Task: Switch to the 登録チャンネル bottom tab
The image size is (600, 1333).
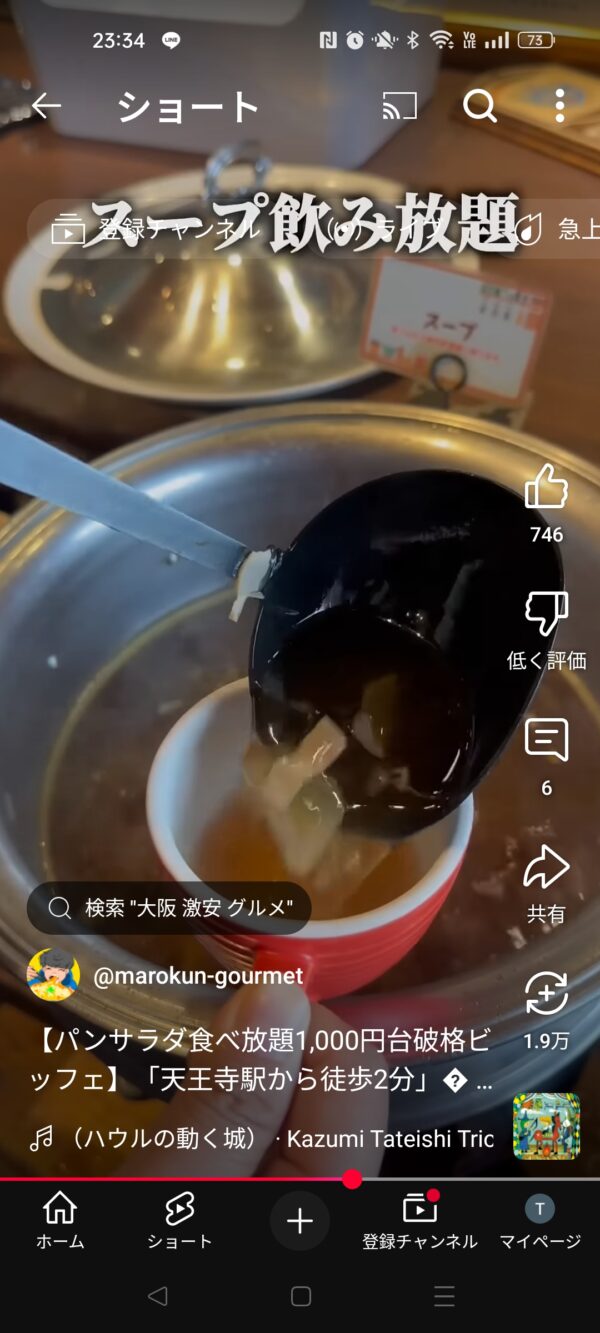Action: click(x=420, y=1221)
